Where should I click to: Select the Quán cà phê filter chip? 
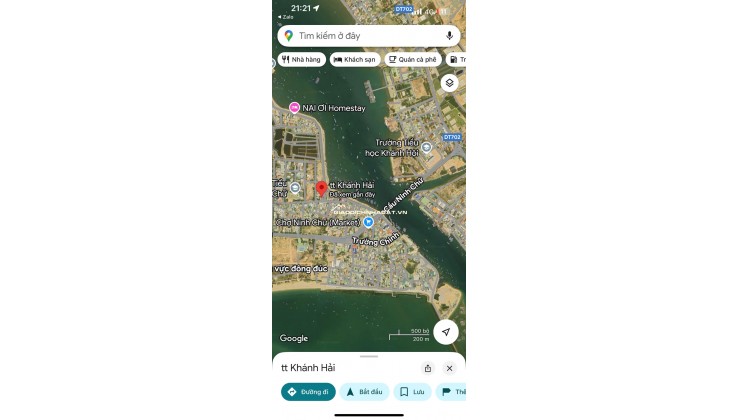tap(413, 60)
